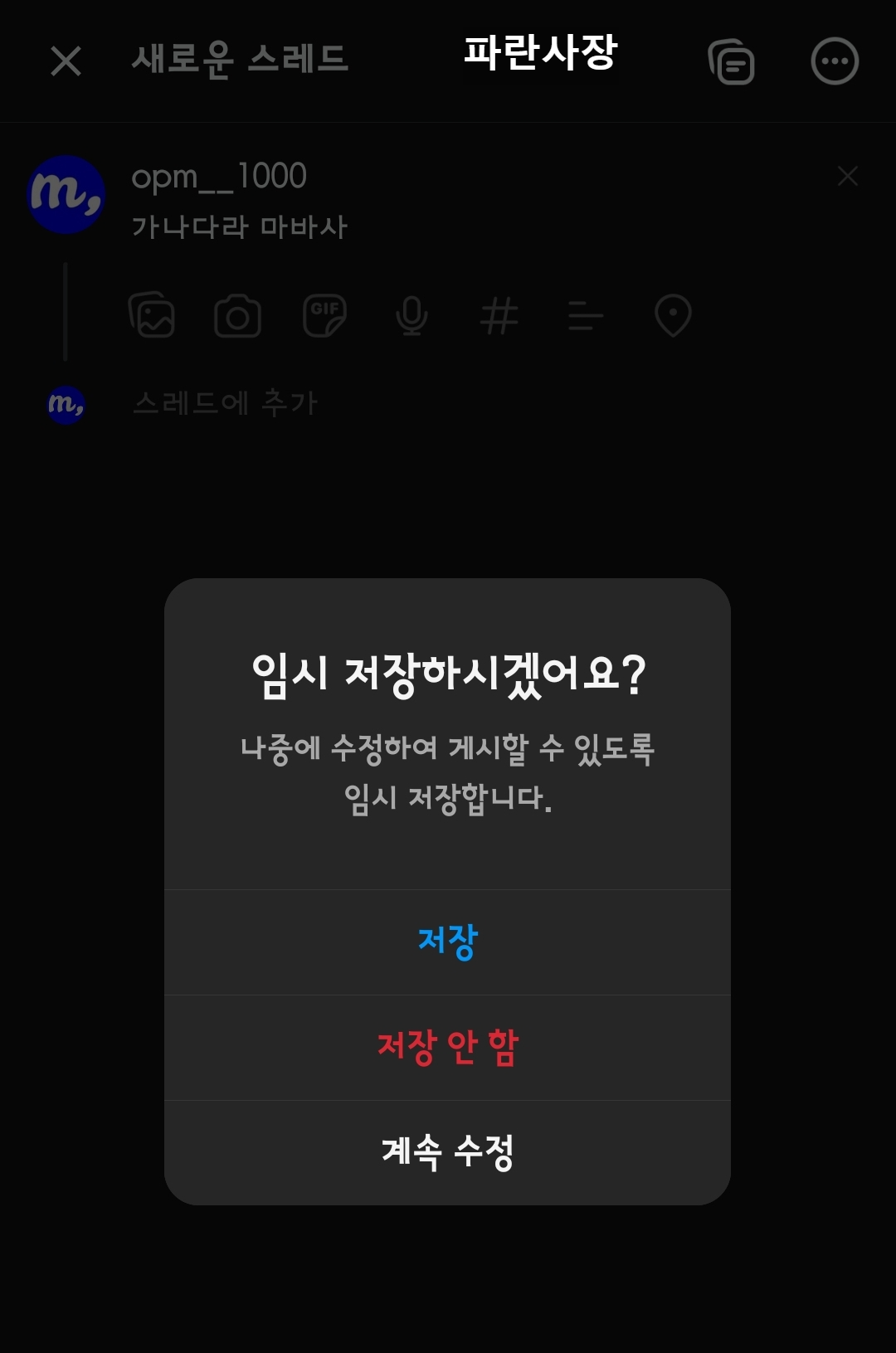Remove the post with the small X
This screenshot has height=1353, width=896.
tap(848, 174)
